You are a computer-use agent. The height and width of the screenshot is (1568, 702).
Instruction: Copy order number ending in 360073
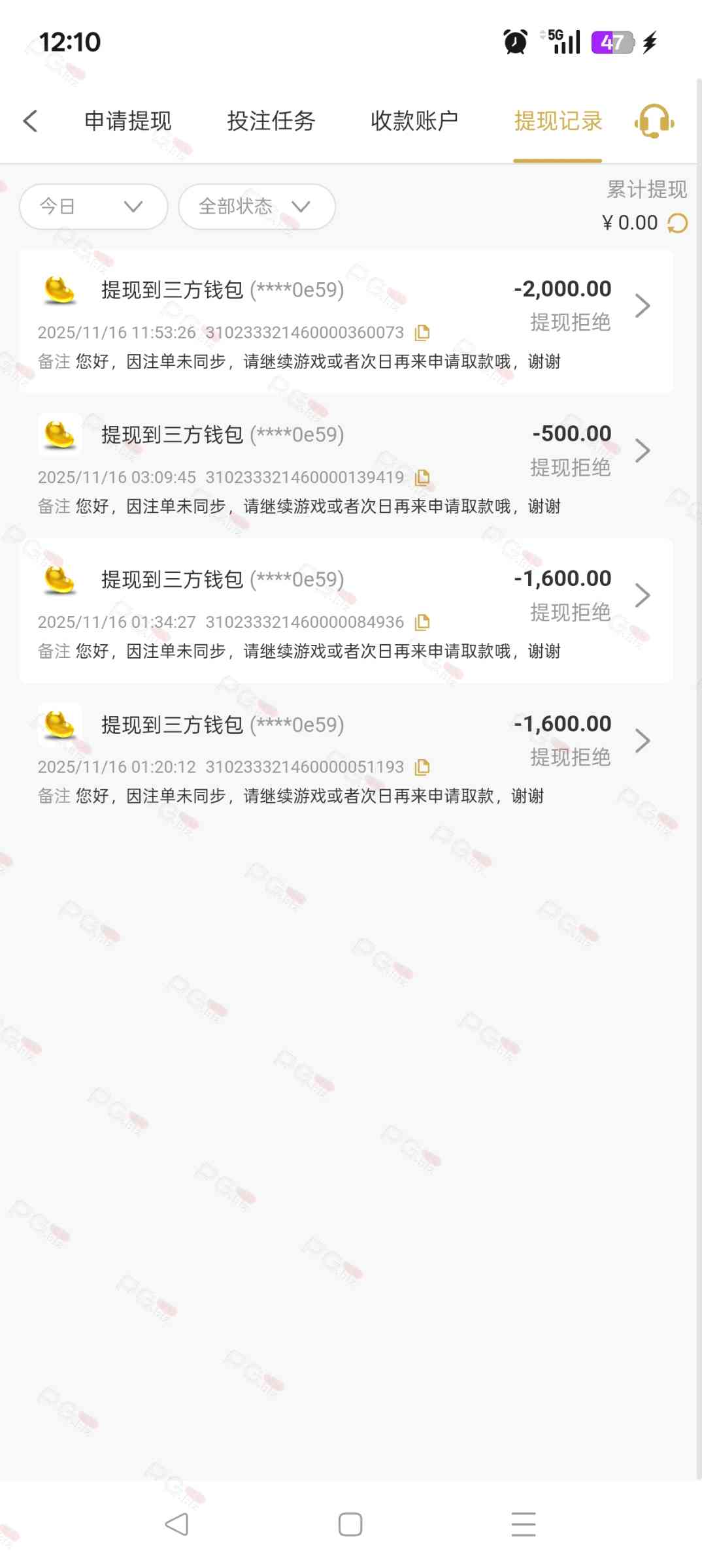point(422,333)
